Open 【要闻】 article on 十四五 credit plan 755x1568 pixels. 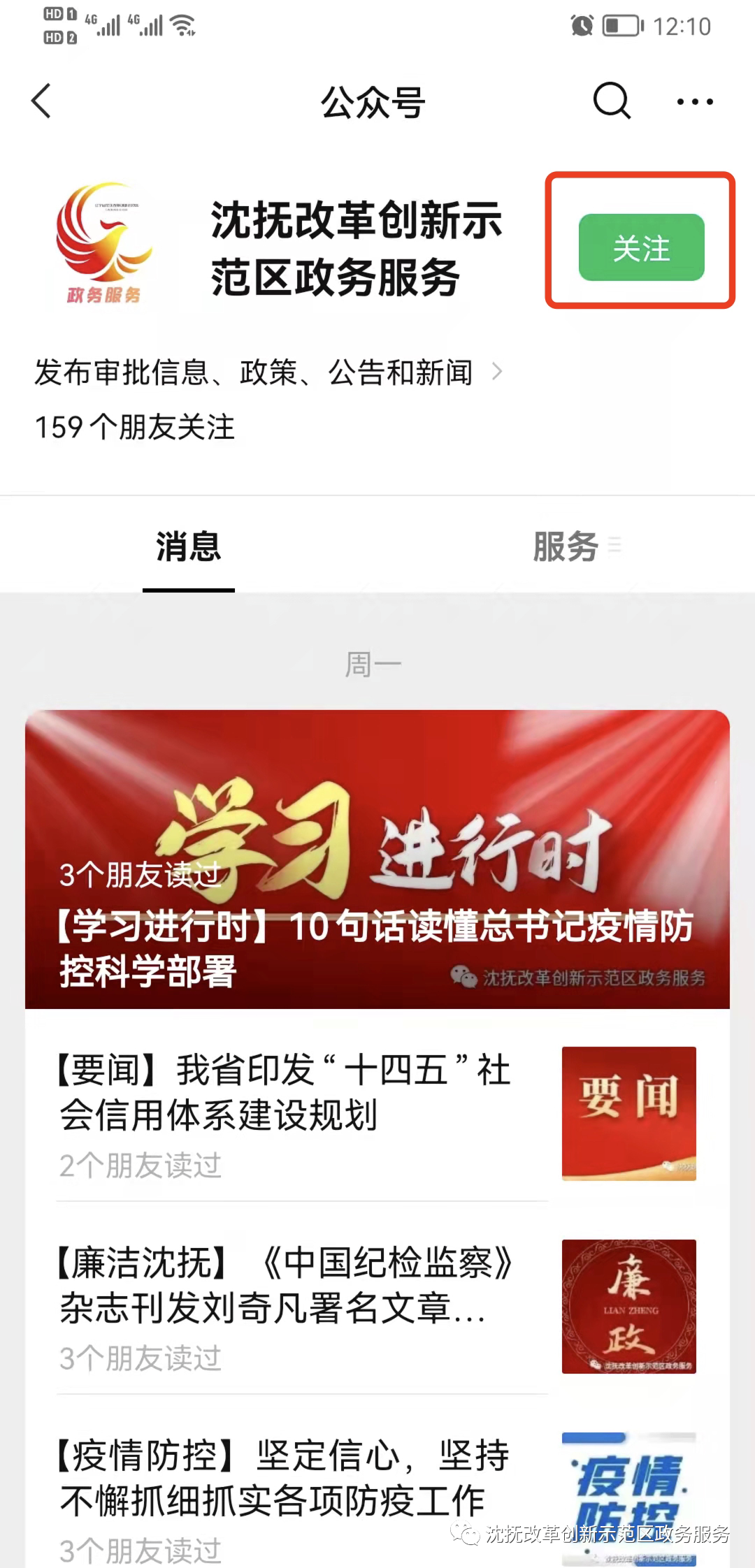287,1094
